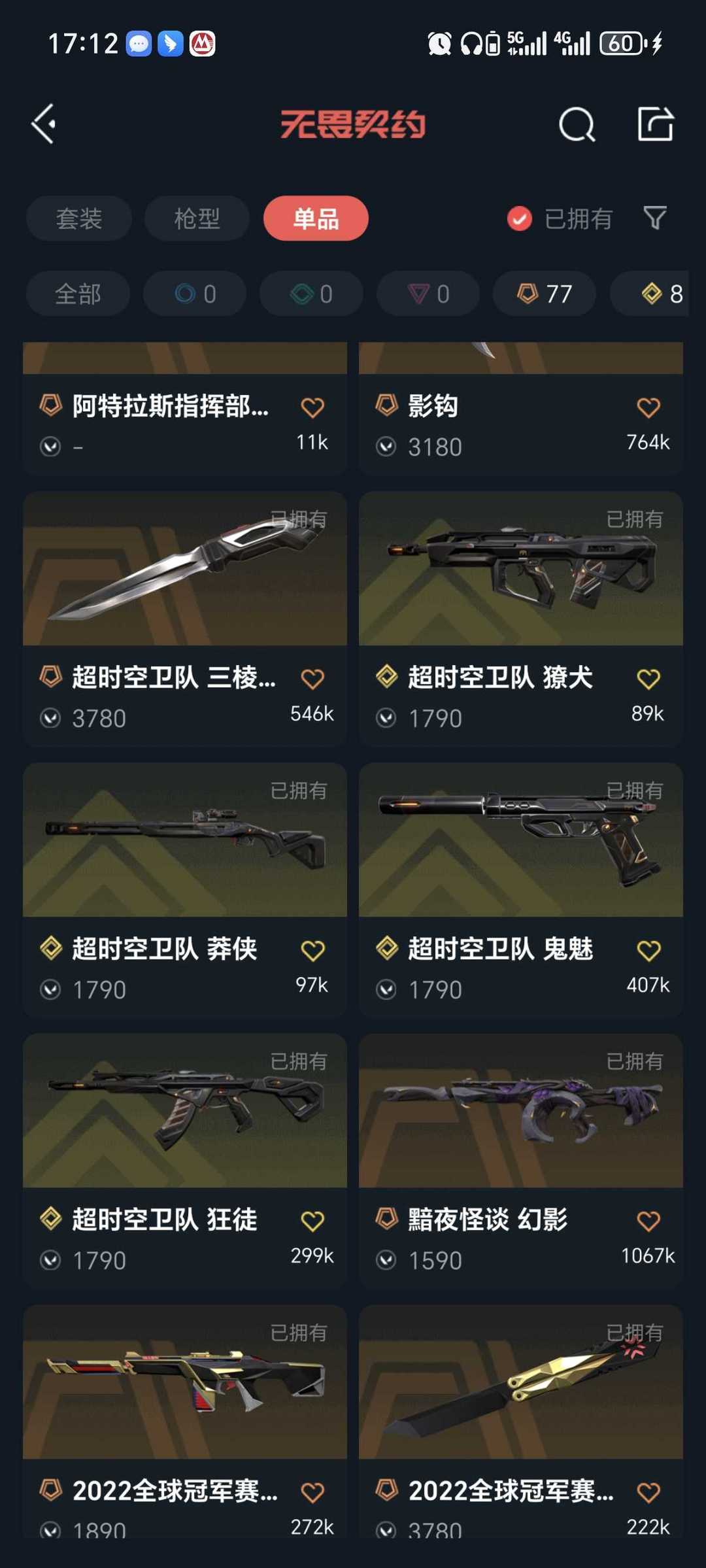Favorite 阿特拉斯指挥部 with the heart icon

pos(312,407)
